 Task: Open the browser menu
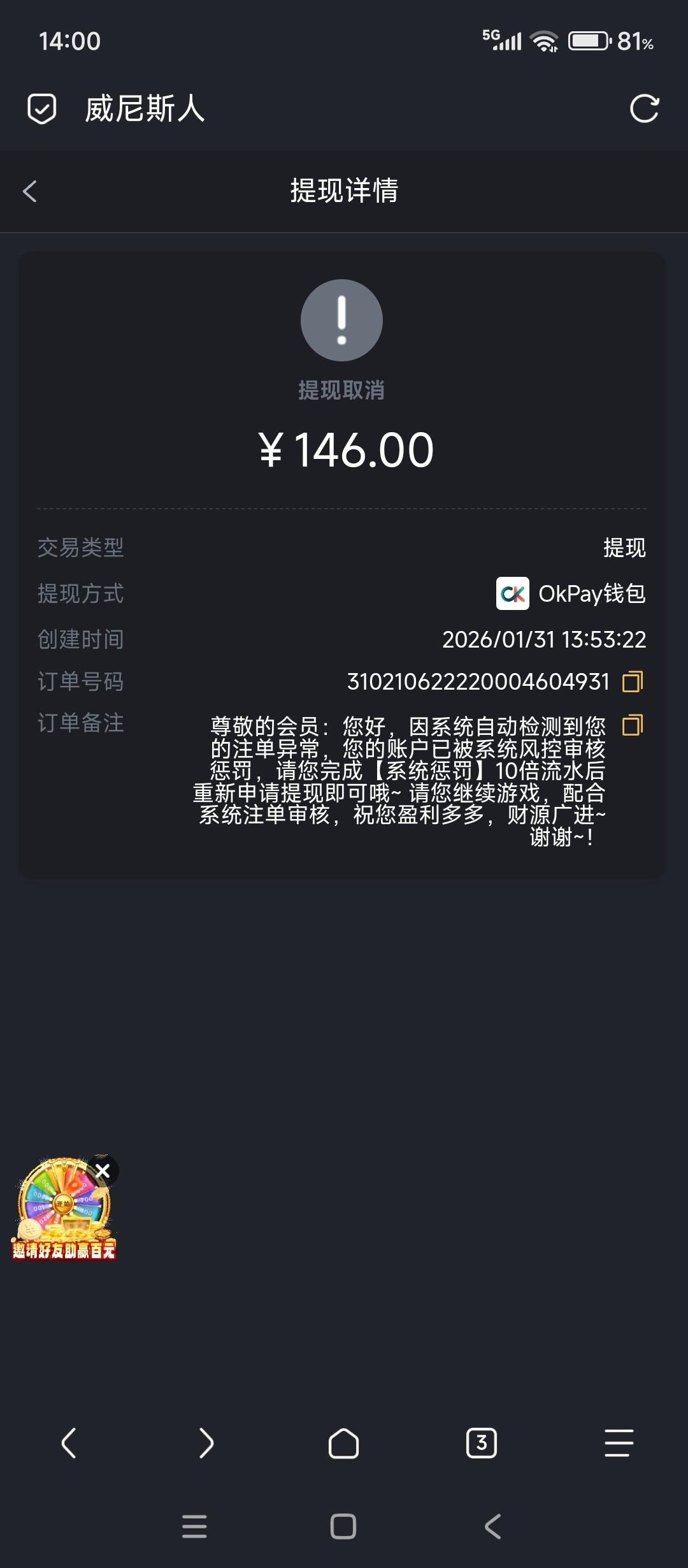(619, 1443)
